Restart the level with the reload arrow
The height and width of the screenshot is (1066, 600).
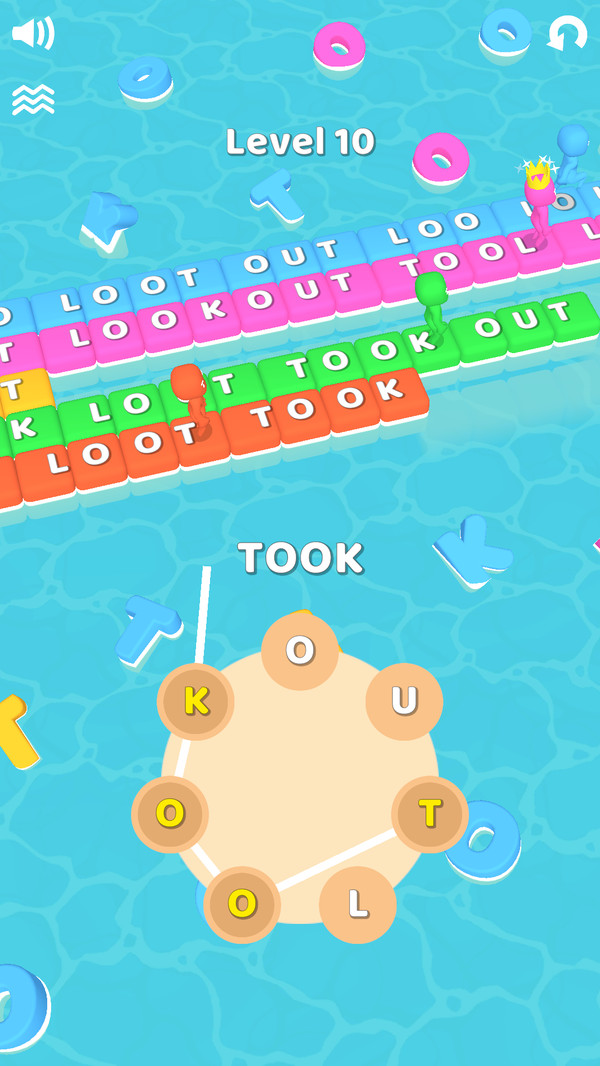point(567,34)
